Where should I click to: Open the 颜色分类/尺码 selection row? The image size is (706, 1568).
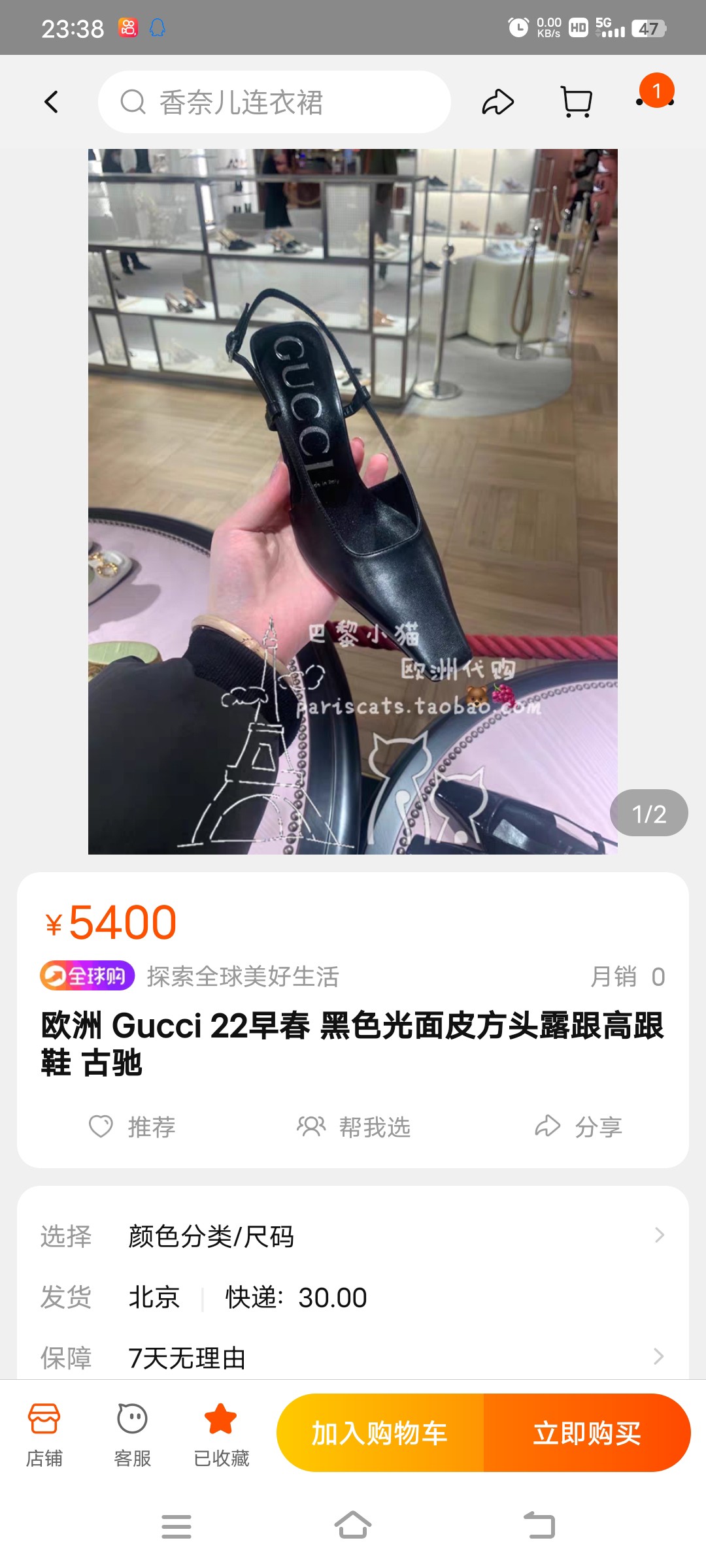click(x=353, y=1236)
